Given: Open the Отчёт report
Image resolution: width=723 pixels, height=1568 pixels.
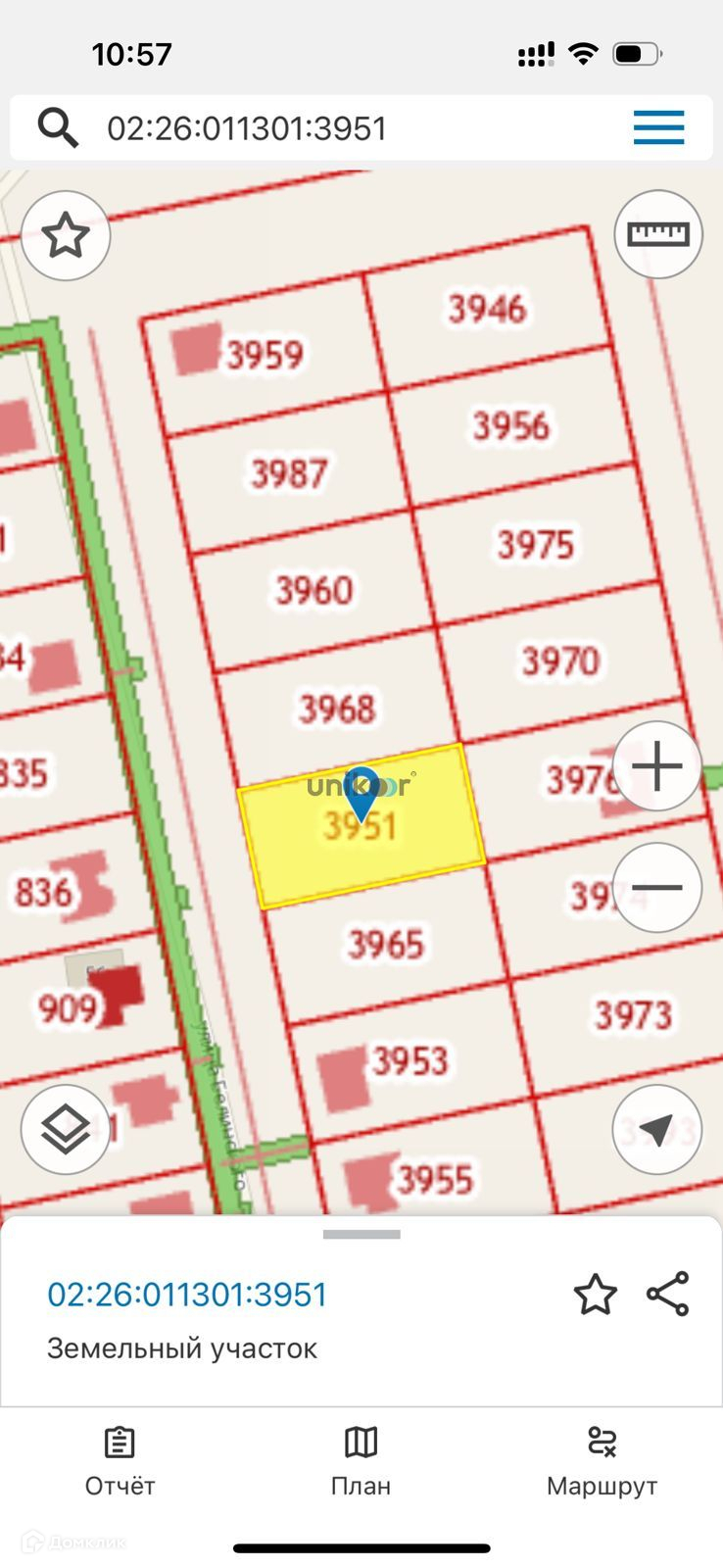Looking at the screenshot, I should point(120,1460).
